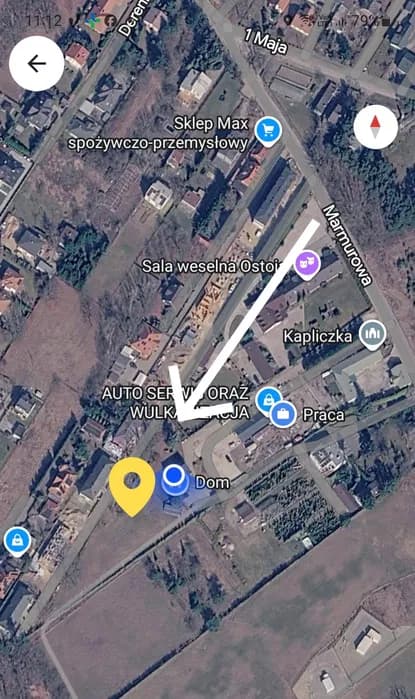415x699 pixels.
Task: Open the Sklep Max shop pin
Action: tap(268, 132)
